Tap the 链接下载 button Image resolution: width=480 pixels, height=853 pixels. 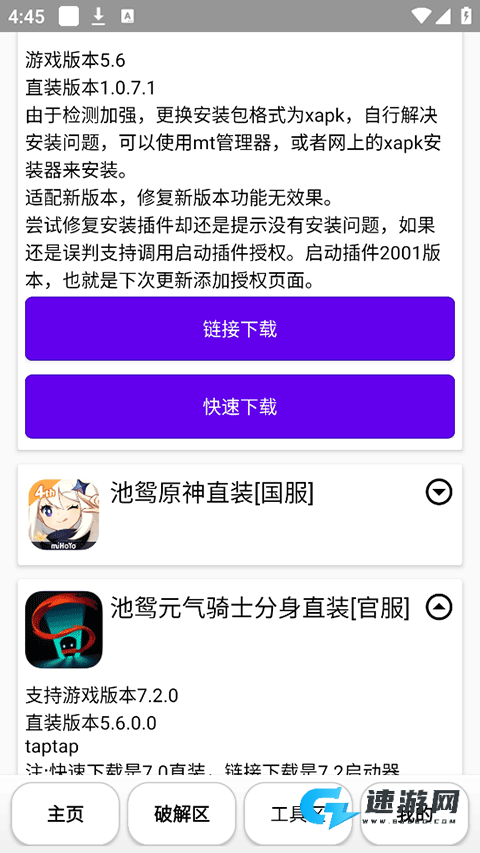point(240,329)
